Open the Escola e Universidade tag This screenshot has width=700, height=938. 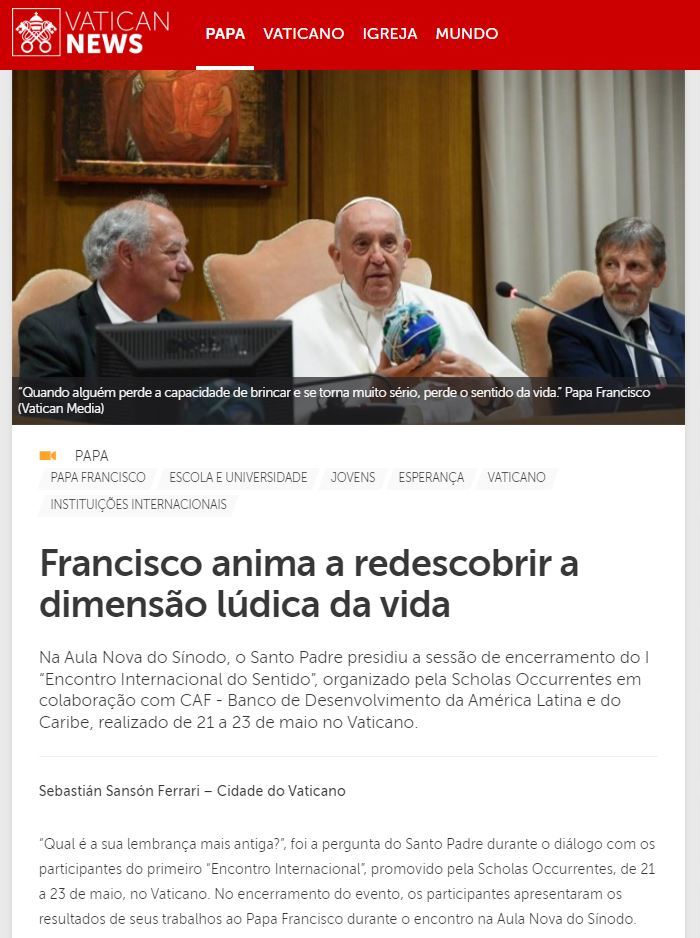tap(238, 478)
